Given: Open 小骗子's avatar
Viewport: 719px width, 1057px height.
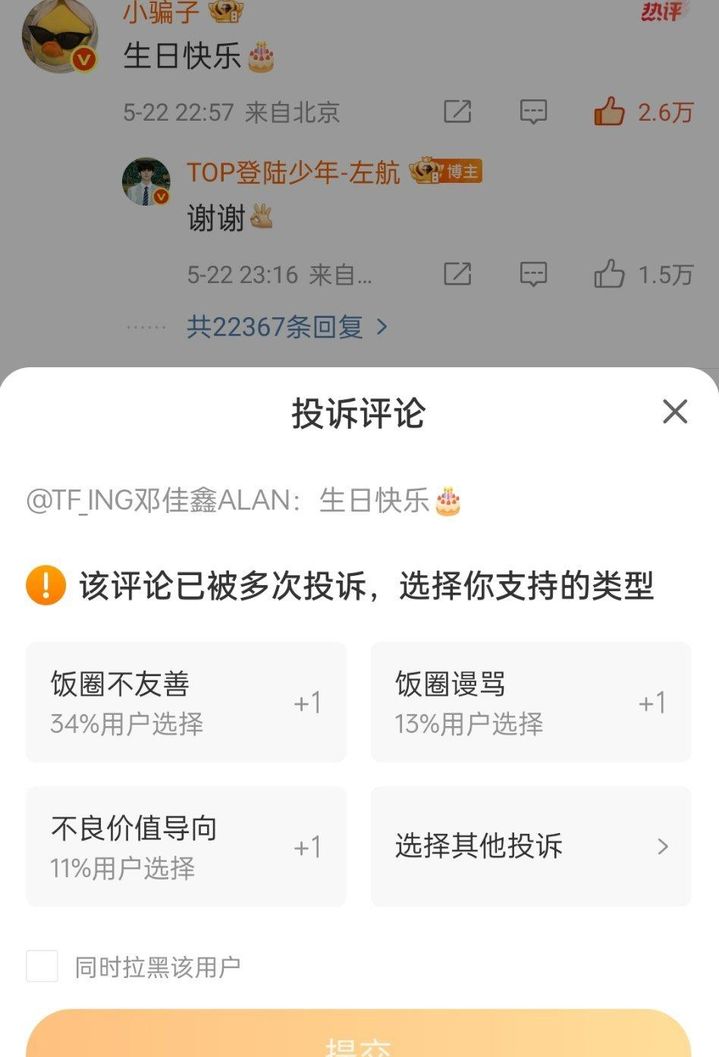Looking at the screenshot, I should [x=59, y=37].
